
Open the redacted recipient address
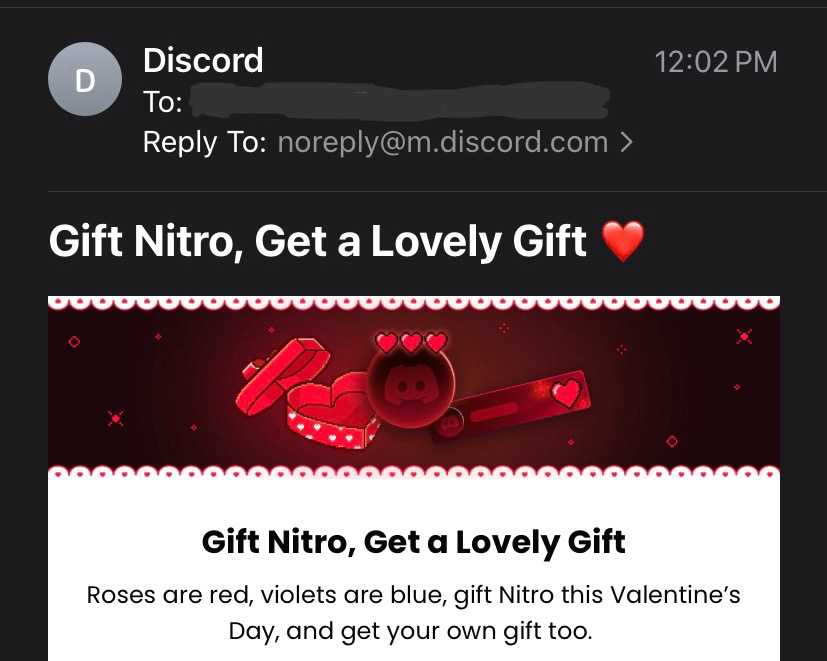(x=400, y=102)
